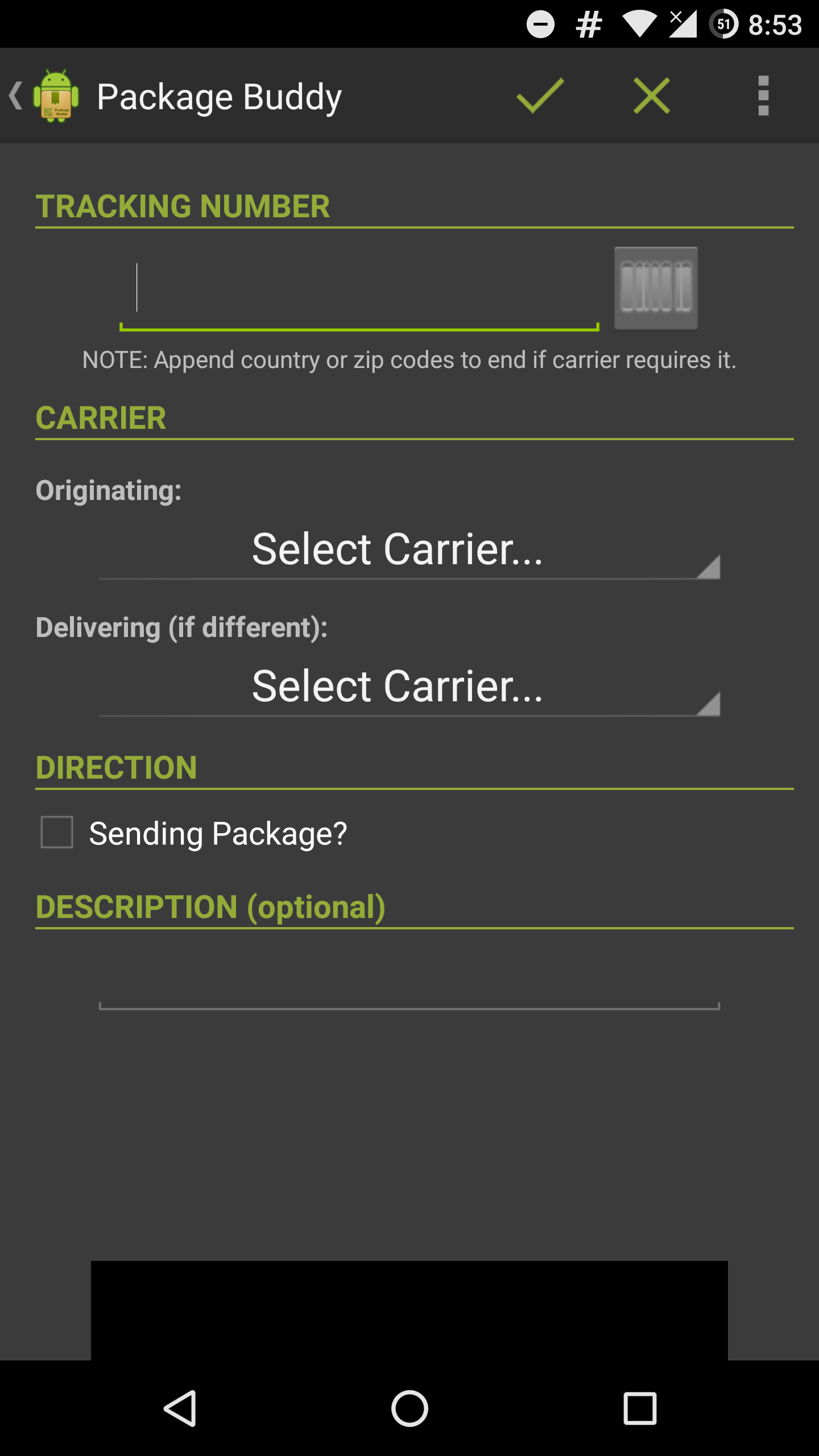Viewport: 819px width, 1456px height.
Task: Check the Sending Package? box
Action: pos(57,832)
